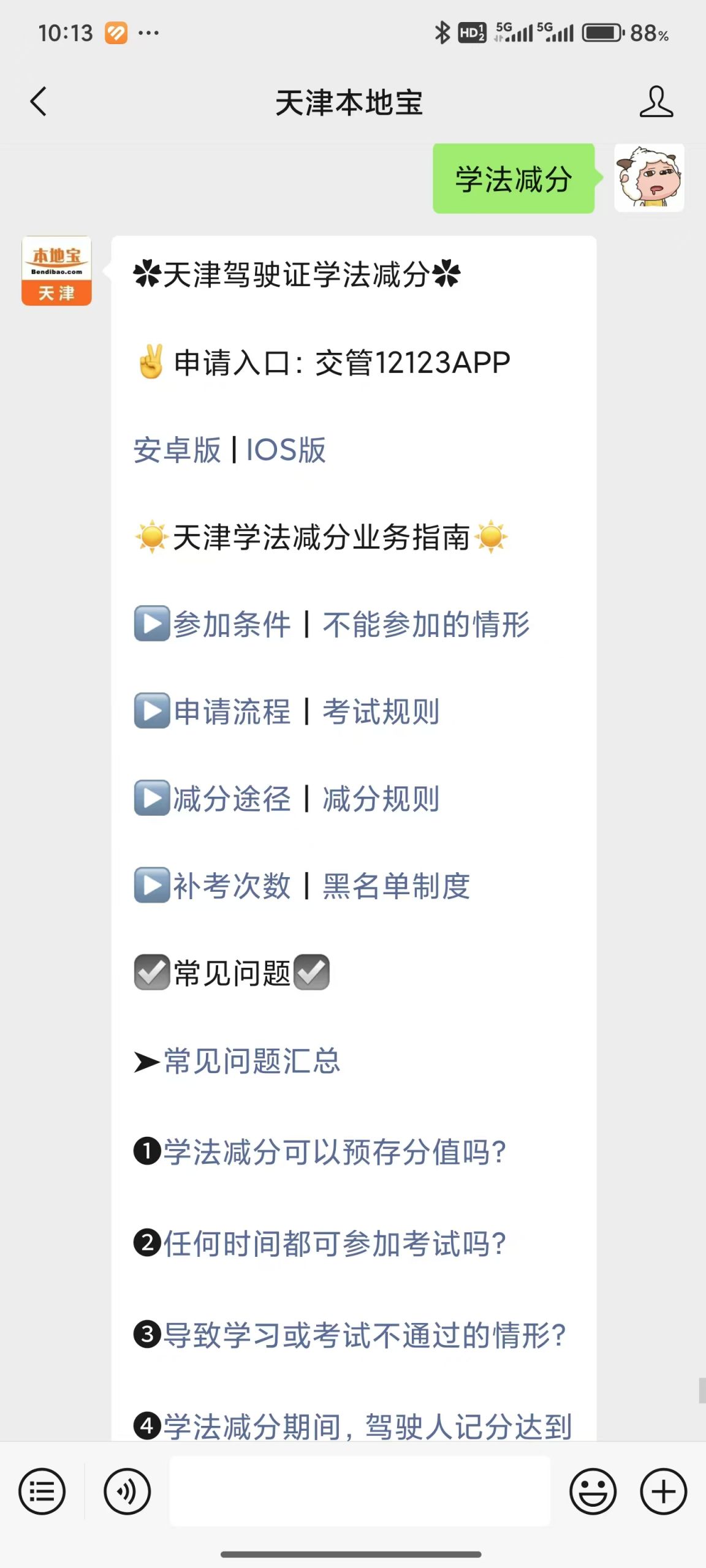
Task: View the 申请流程 link
Action: 232,712
